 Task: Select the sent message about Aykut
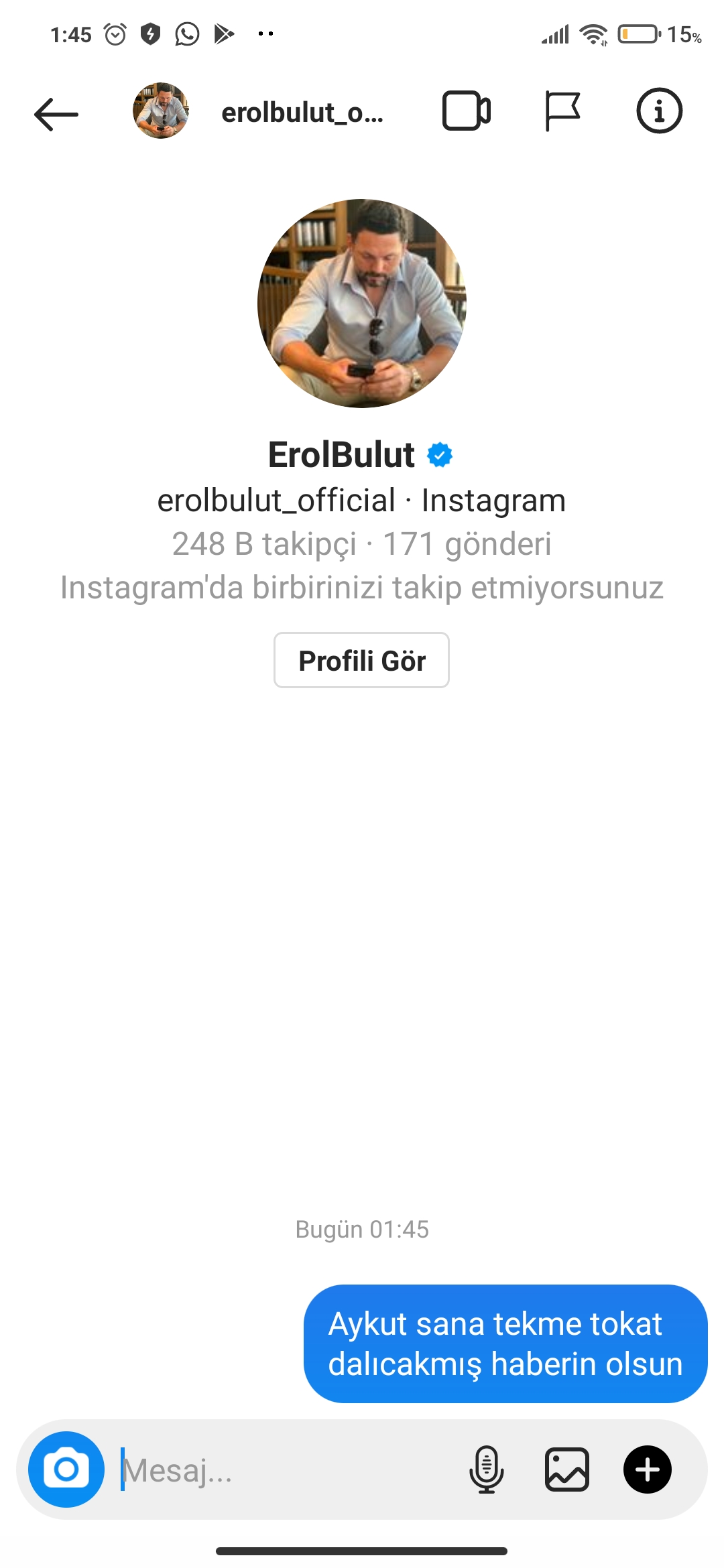tap(505, 1344)
